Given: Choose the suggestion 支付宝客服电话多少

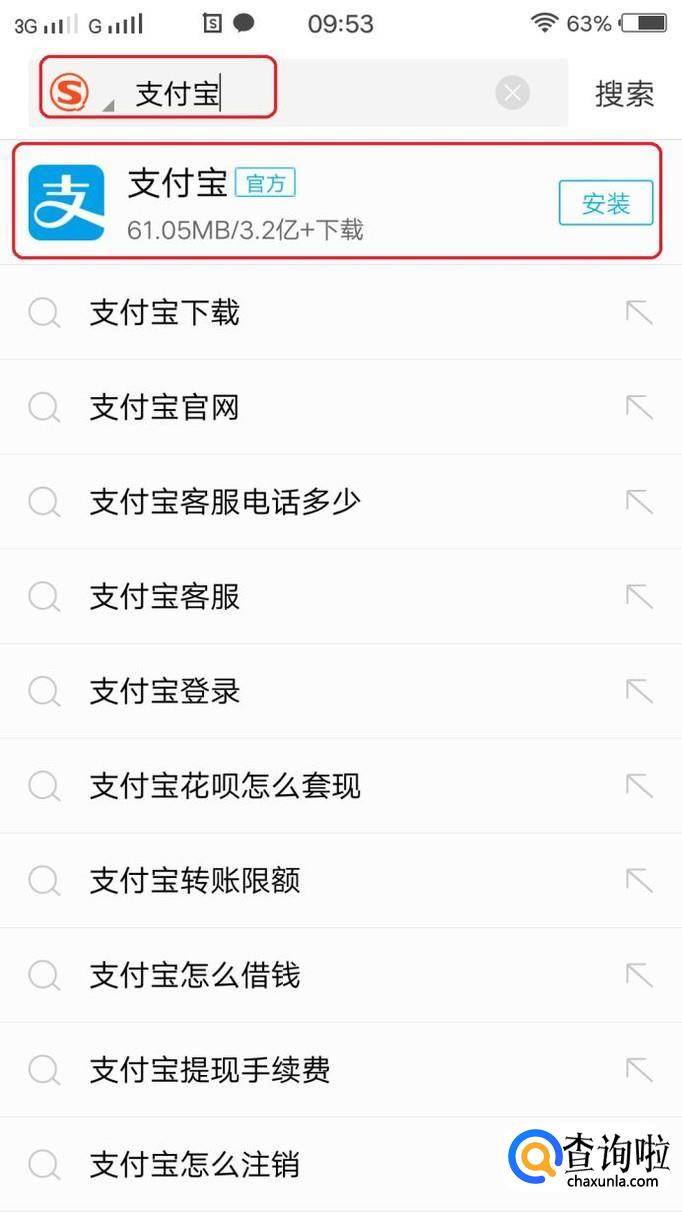Looking at the screenshot, I should (x=225, y=502).
